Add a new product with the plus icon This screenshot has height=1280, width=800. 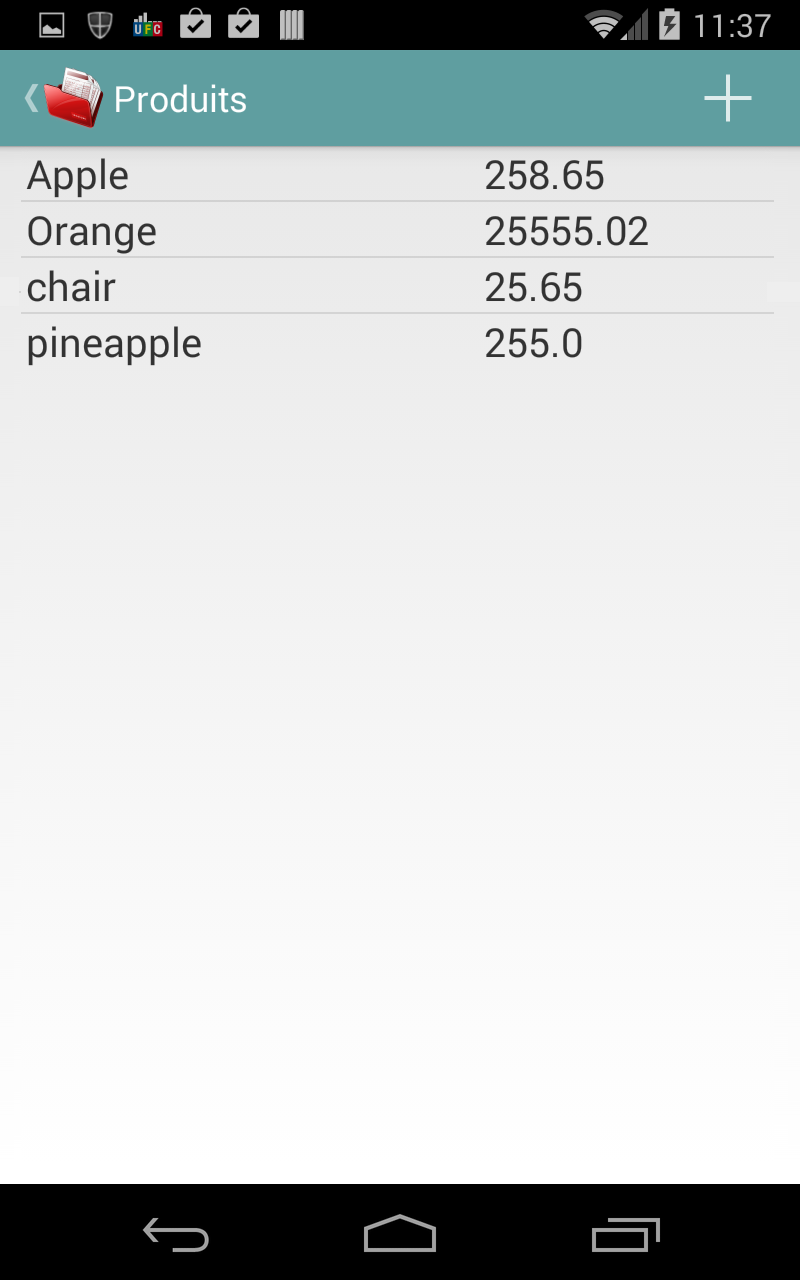click(x=727, y=97)
